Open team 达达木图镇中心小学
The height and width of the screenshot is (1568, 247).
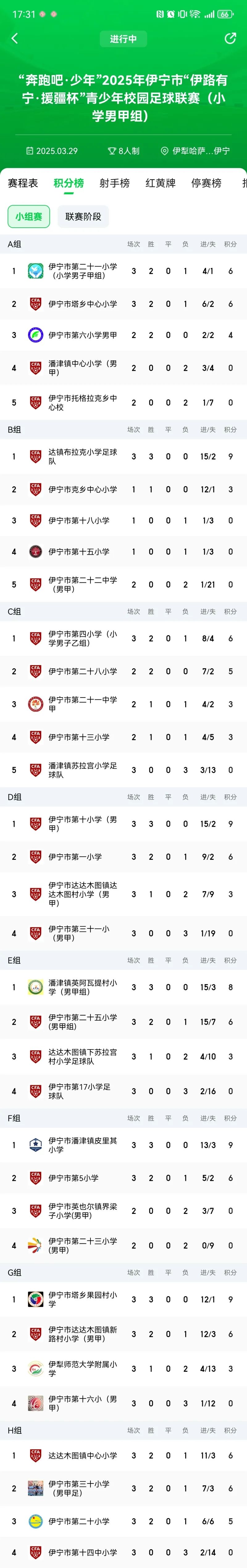point(82,1455)
